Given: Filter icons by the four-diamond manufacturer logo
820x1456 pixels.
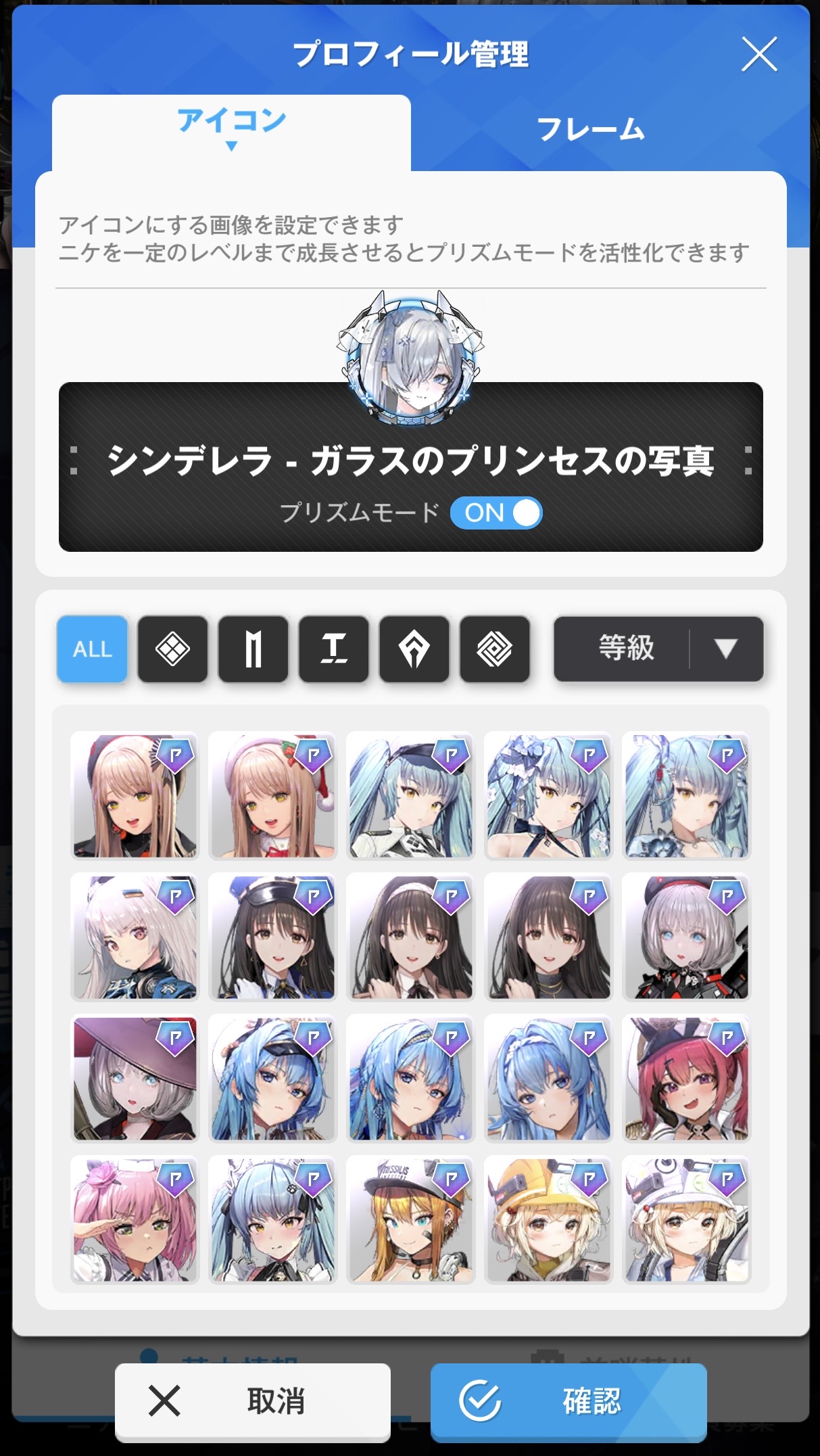Looking at the screenshot, I should click(x=172, y=649).
